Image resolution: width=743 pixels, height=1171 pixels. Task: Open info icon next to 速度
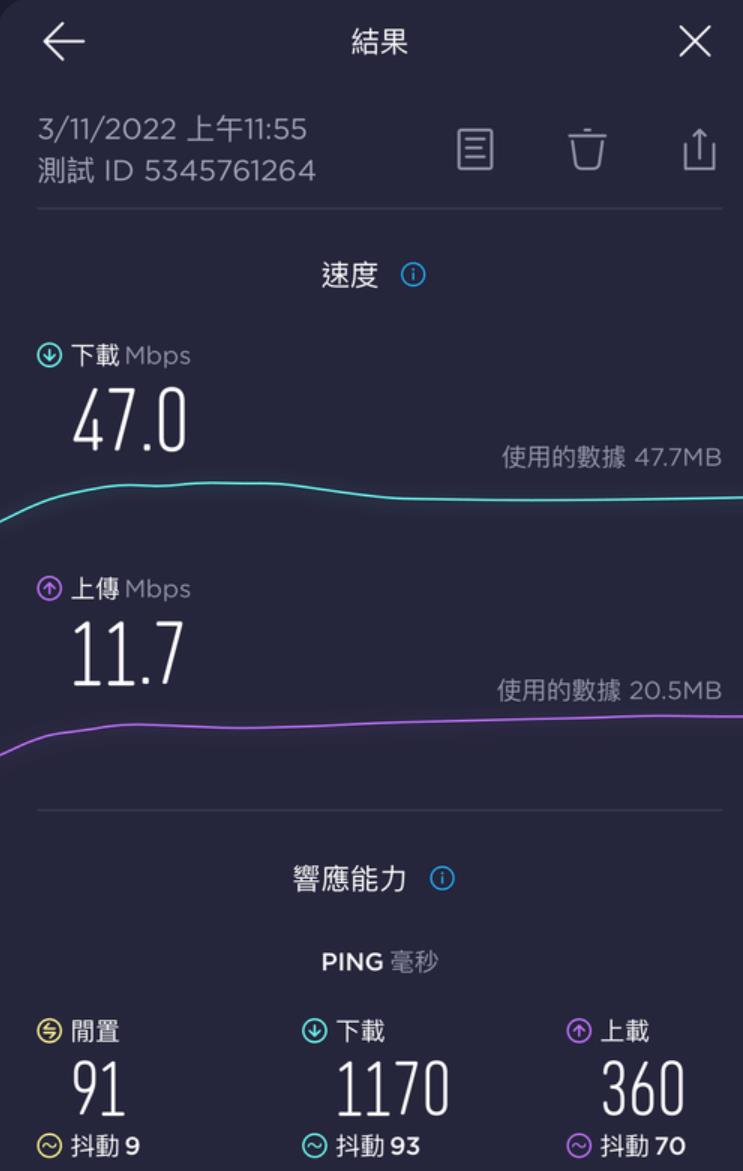412,275
